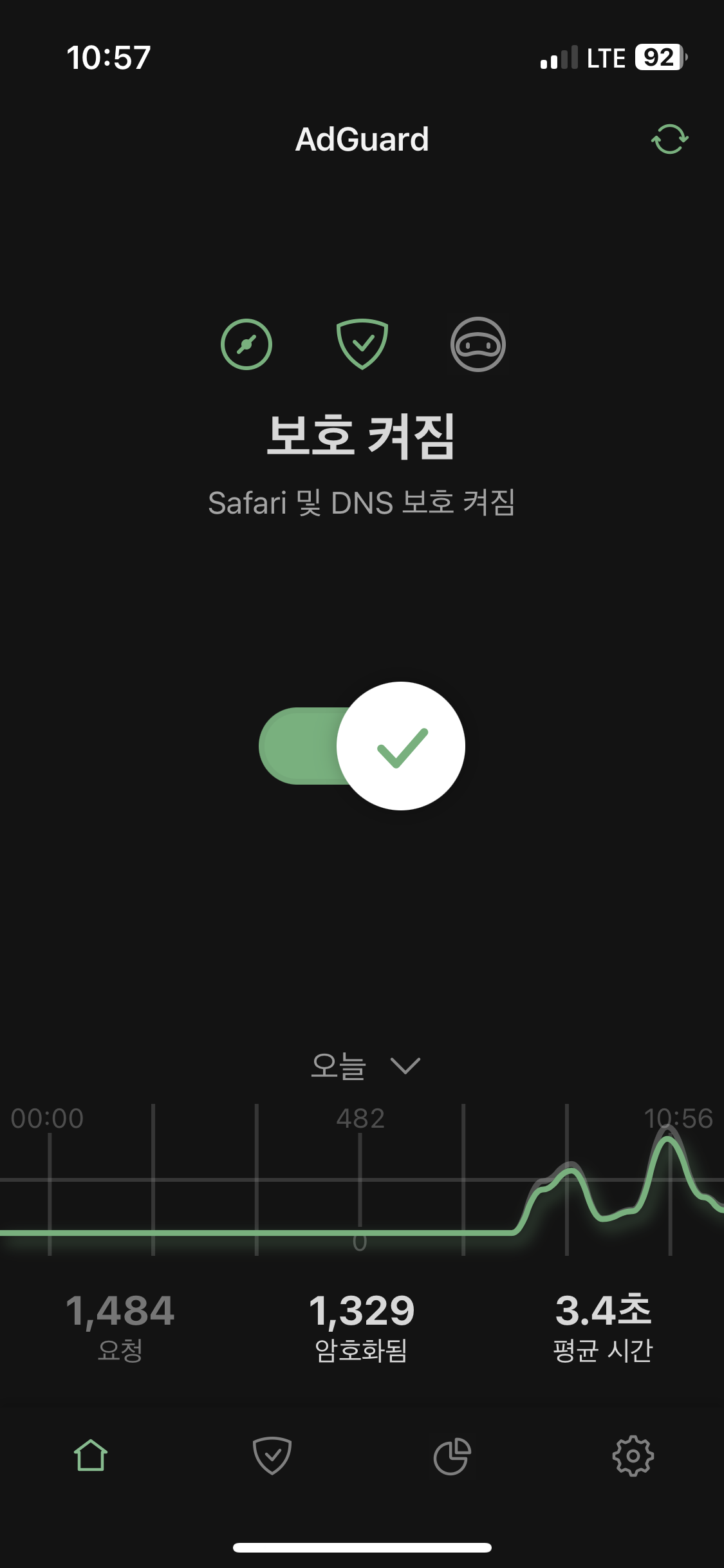Open the VPN ninja mask icon

coord(478,344)
